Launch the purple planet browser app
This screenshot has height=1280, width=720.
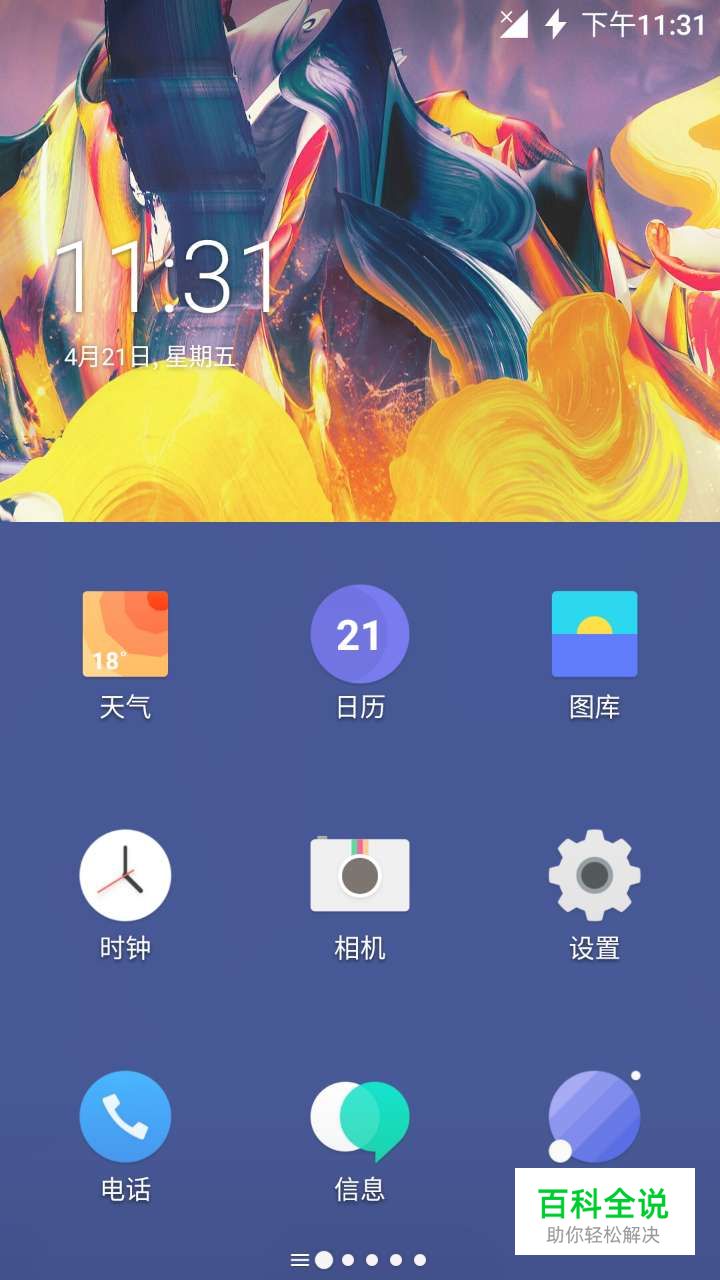click(x=595, y=1117)
